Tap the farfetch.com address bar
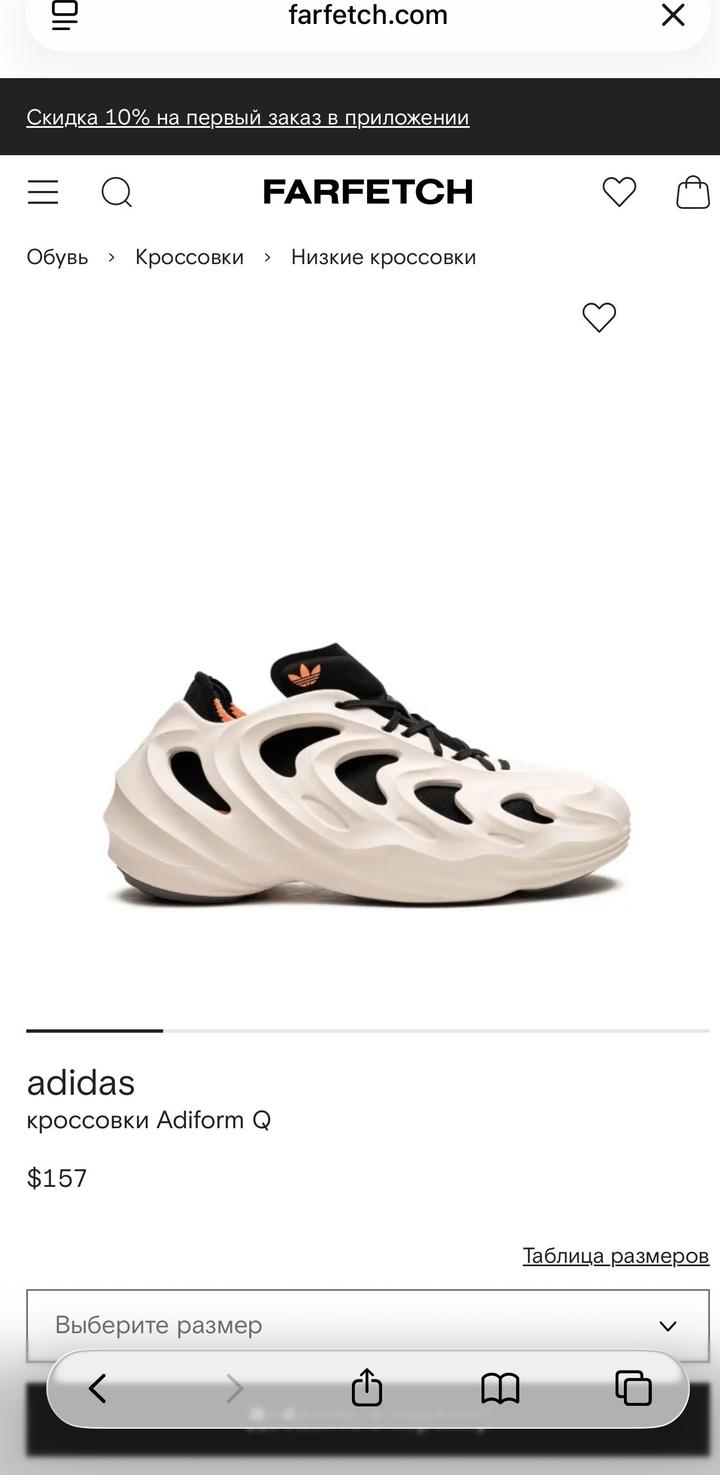 (x=367, y=16)
